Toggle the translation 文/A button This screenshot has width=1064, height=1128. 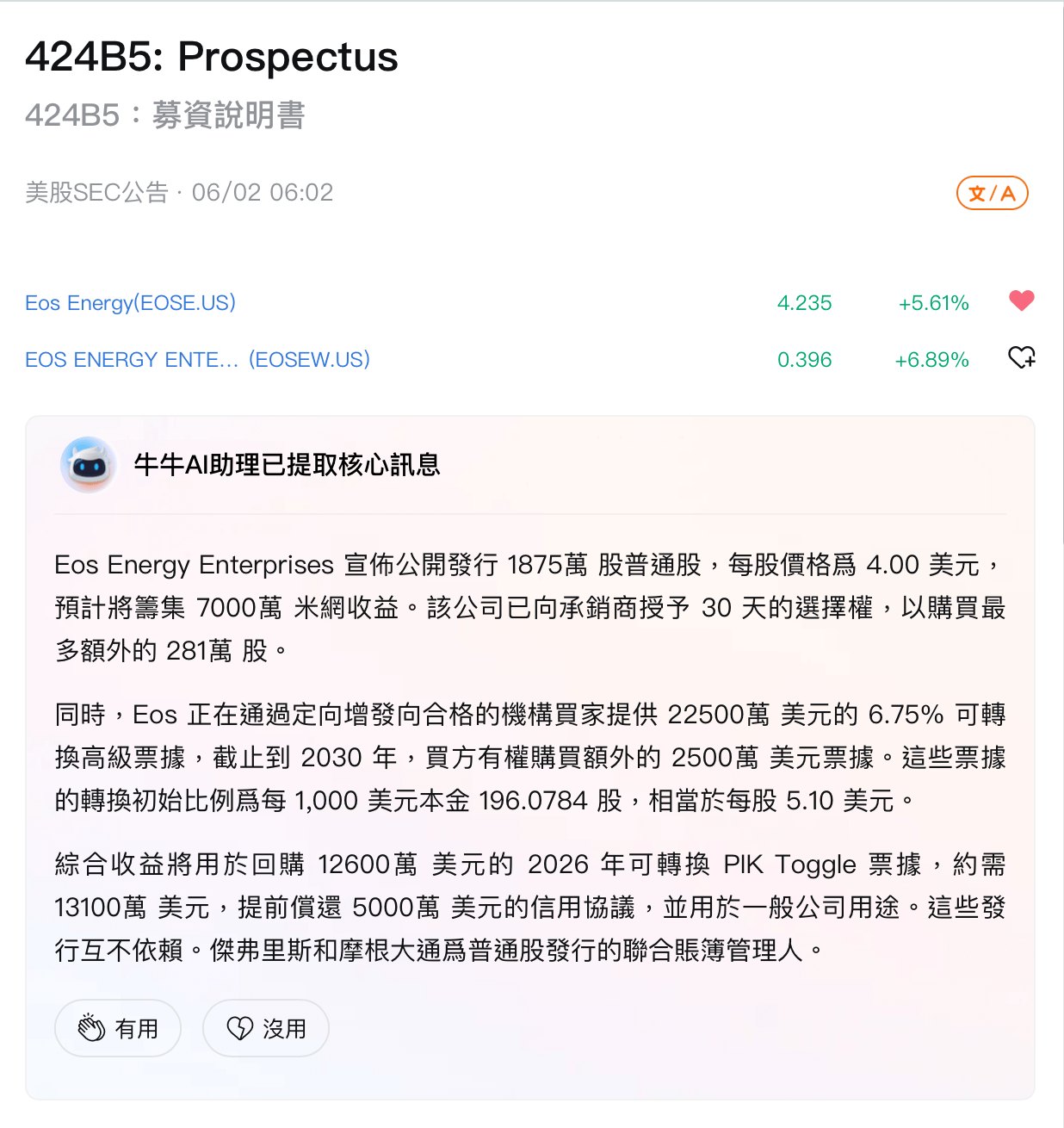pyautogui.click(x=992, y=193)
